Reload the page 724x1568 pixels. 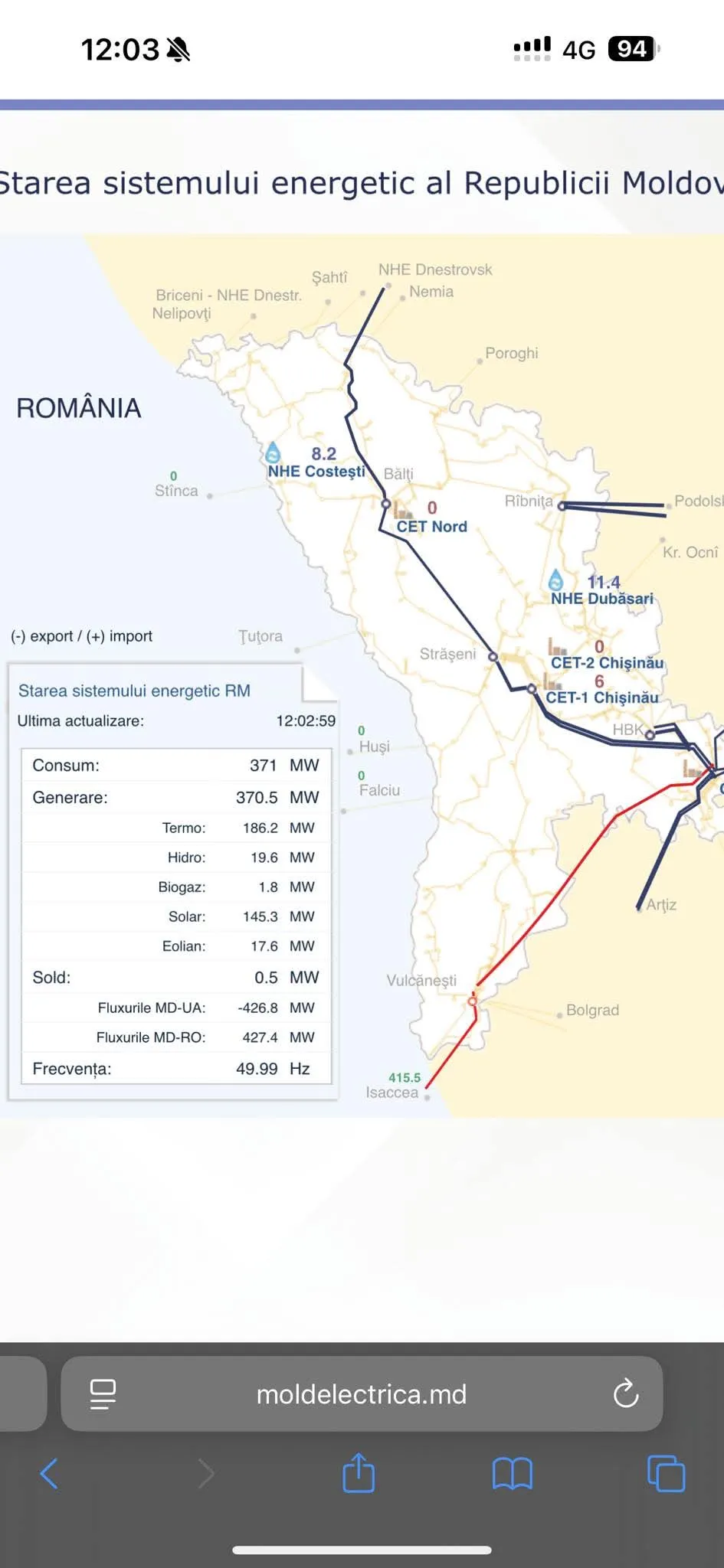pos(626,1394)
